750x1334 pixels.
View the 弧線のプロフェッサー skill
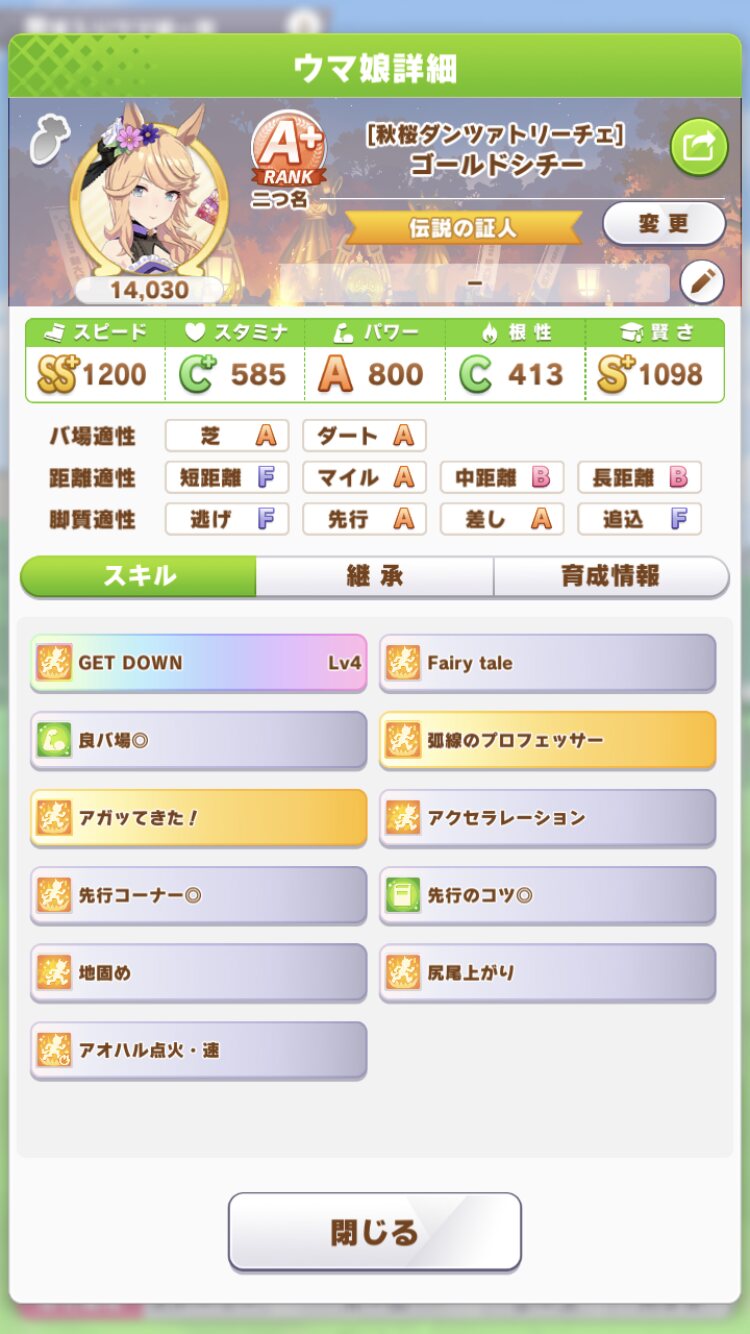(x=547, y=740)
